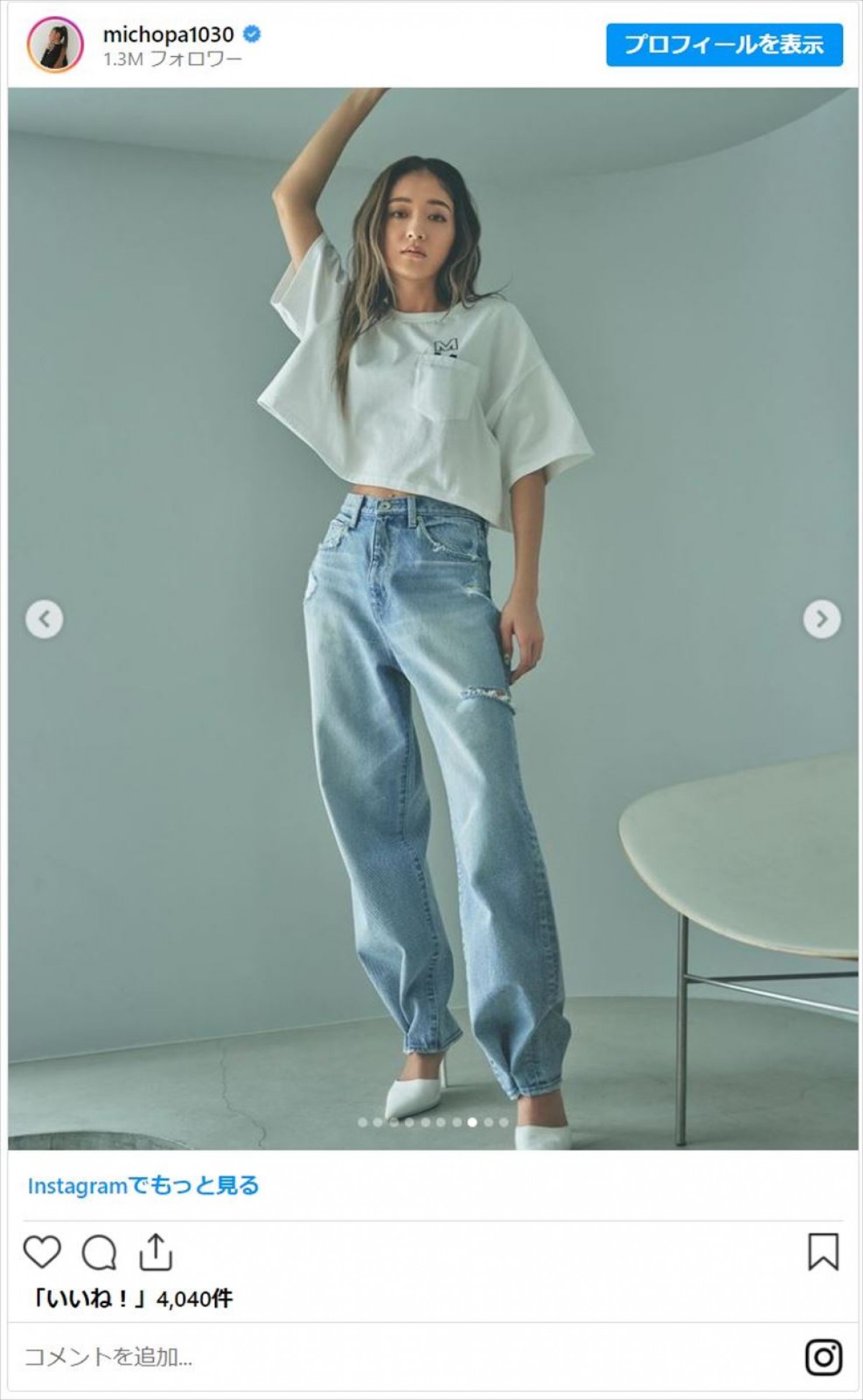863x1400 pixels.
Task: Open michopa1030's profile avatar
Action: (x=55, y=45)
